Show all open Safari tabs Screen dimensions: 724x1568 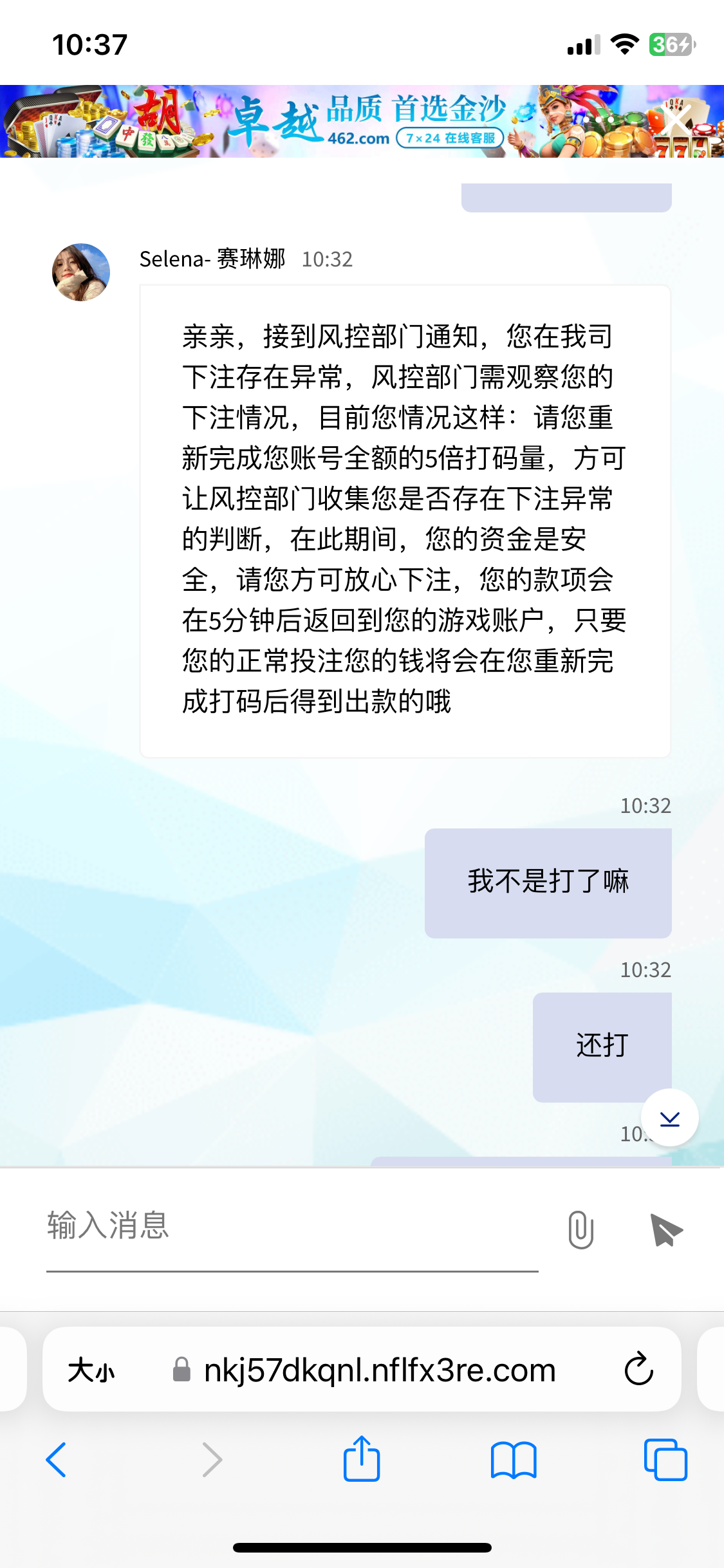pyautogui.click(x=665, y=1459)
